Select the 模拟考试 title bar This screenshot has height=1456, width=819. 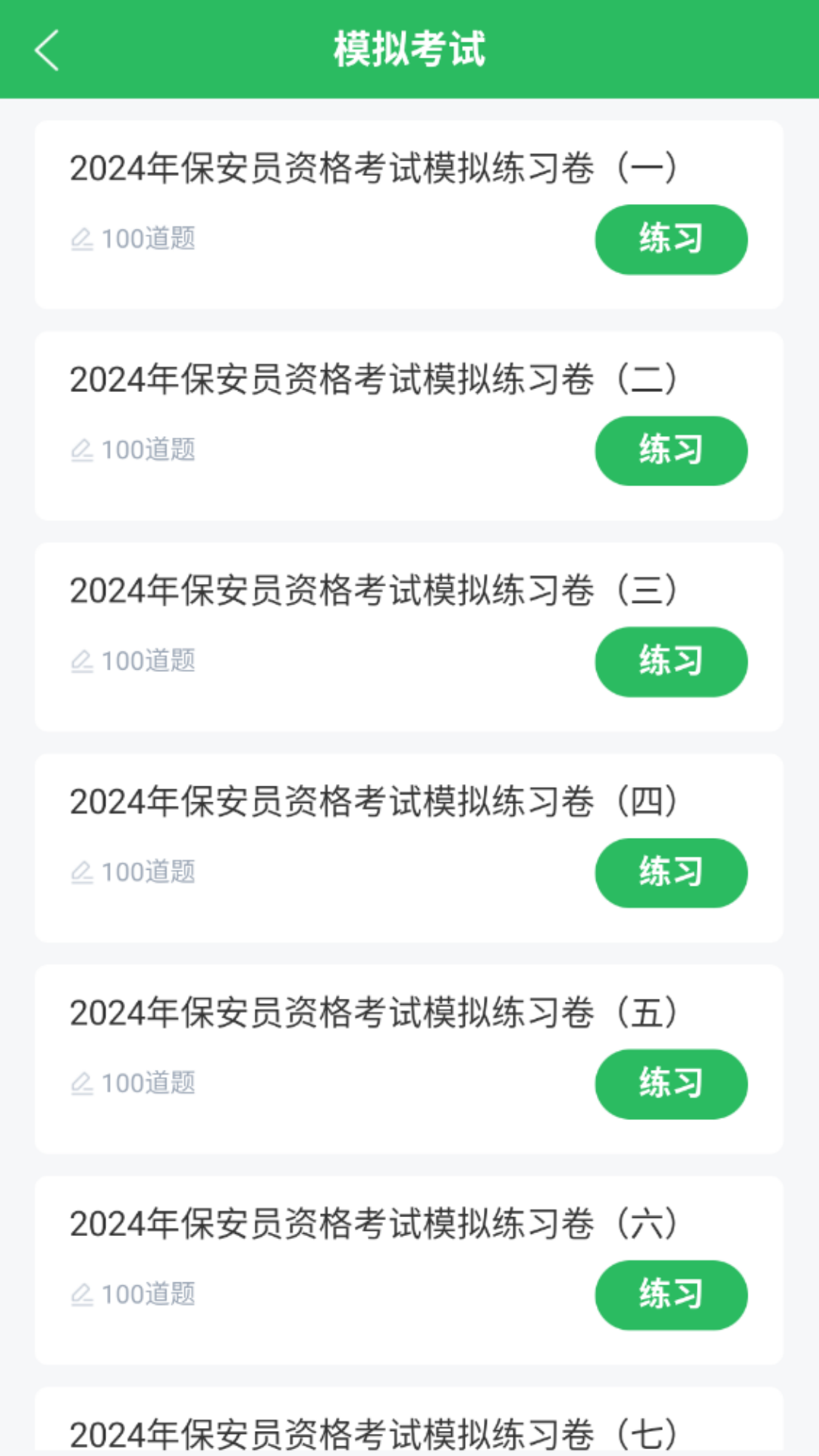point(409,51)
